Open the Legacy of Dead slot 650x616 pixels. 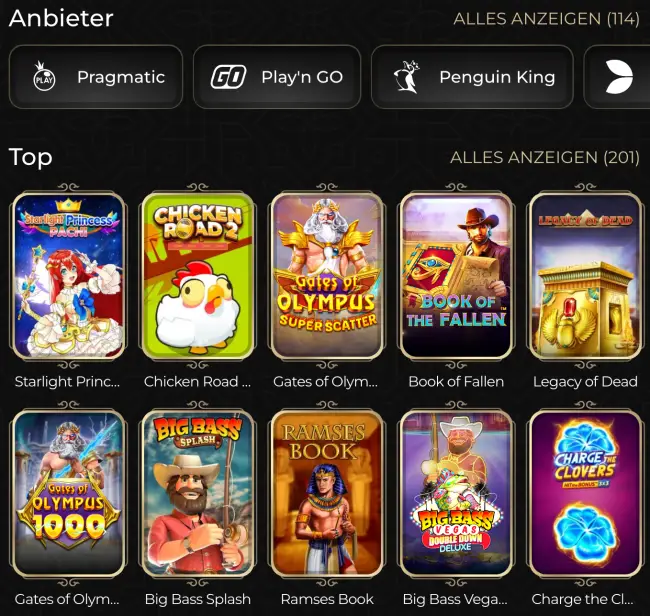tap(585, 276)
